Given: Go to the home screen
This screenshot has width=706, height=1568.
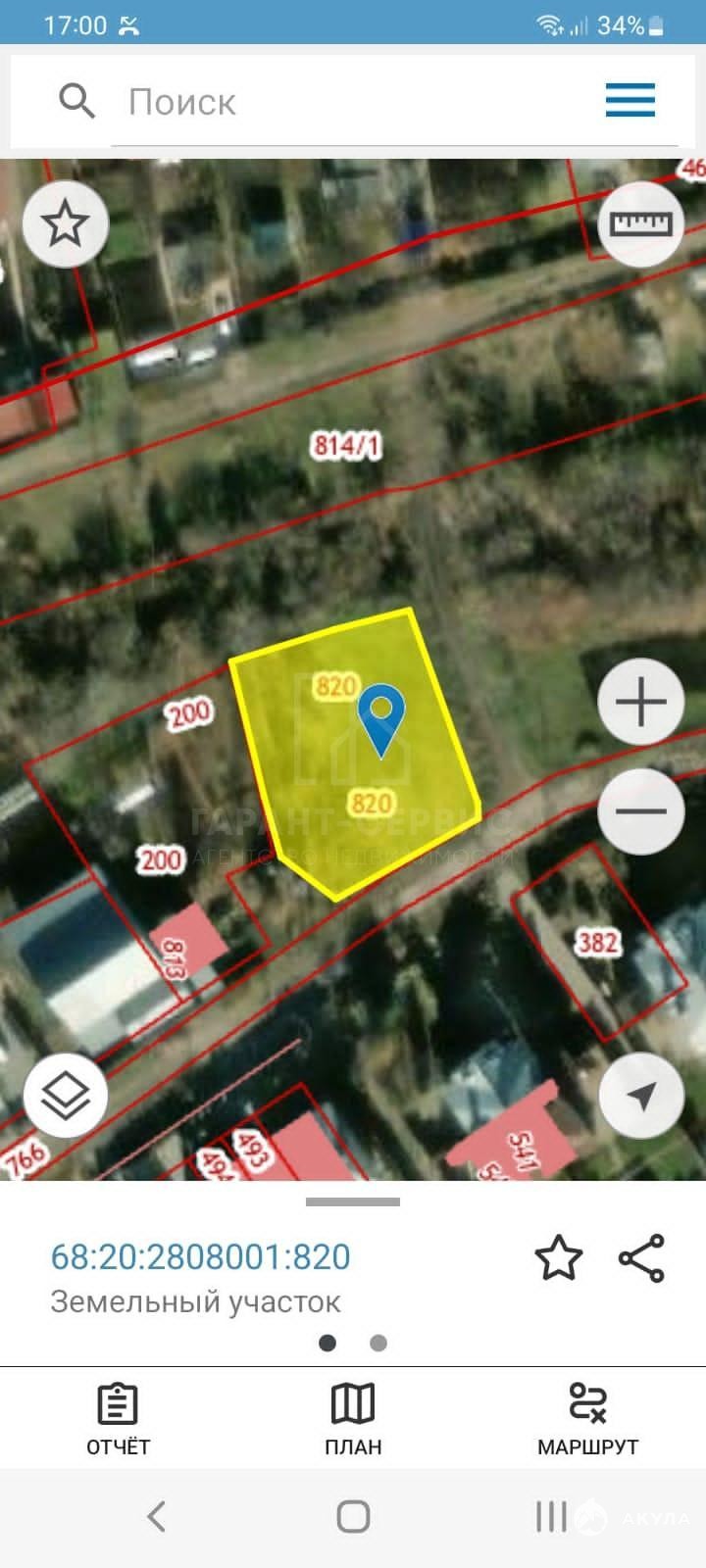Looking at the screenshot, I should click(x=353, y=1516).
